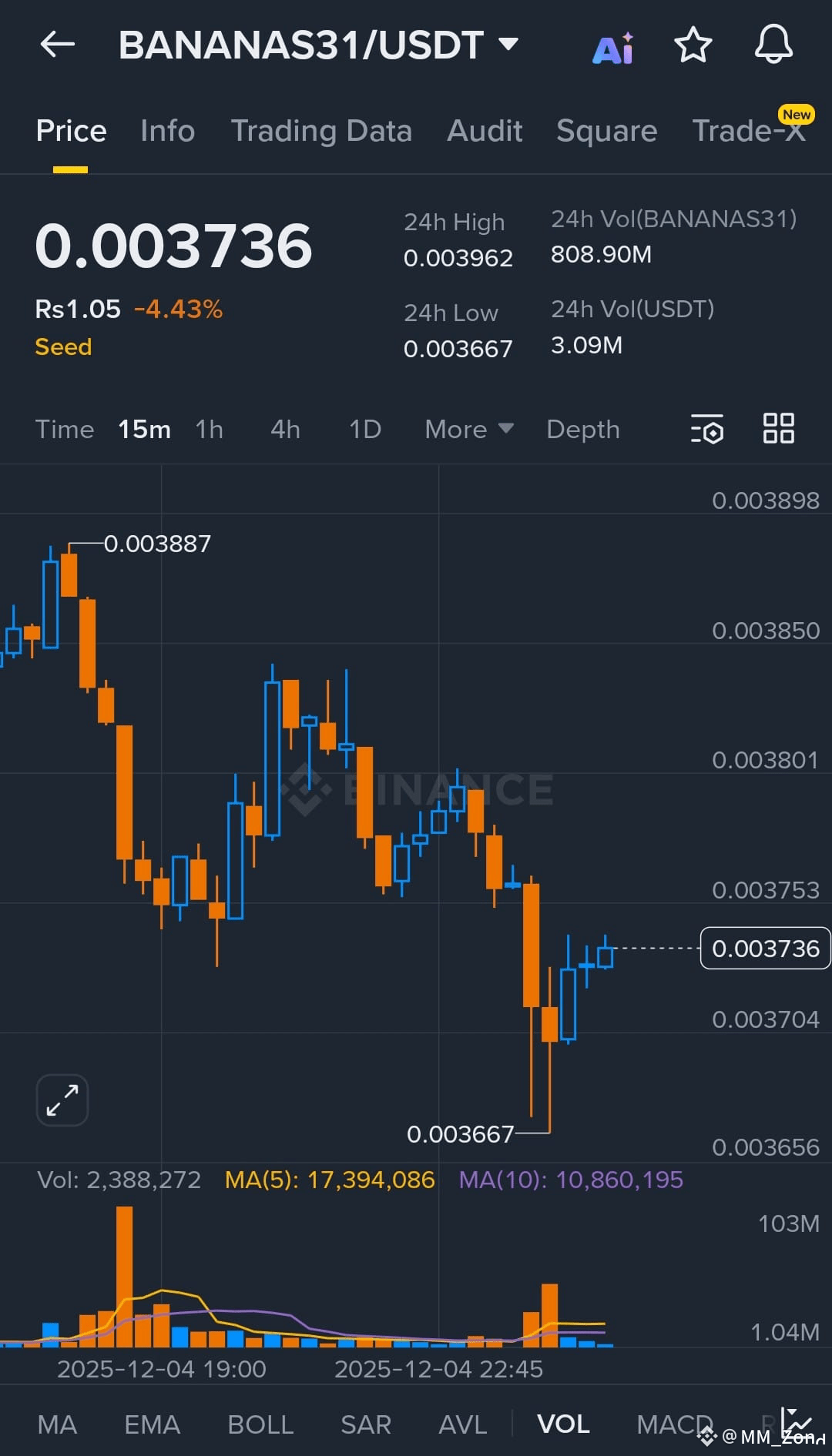The height and width of the screenshot is (1456, 832).
Task: Expand the chart to fullscreen
Action: click(62, 1100)
